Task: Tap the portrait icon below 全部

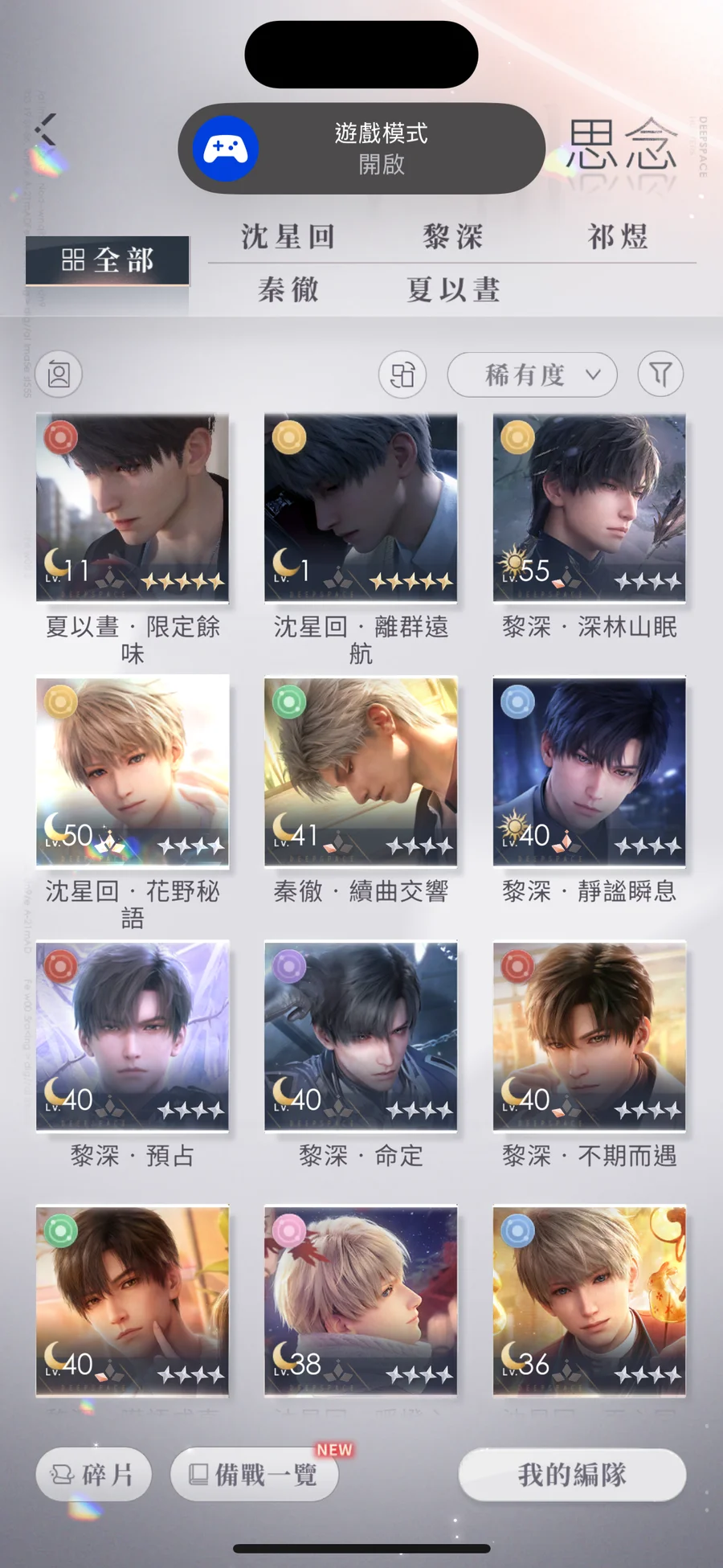Action: pyautogui.click(x=59, y=375)
